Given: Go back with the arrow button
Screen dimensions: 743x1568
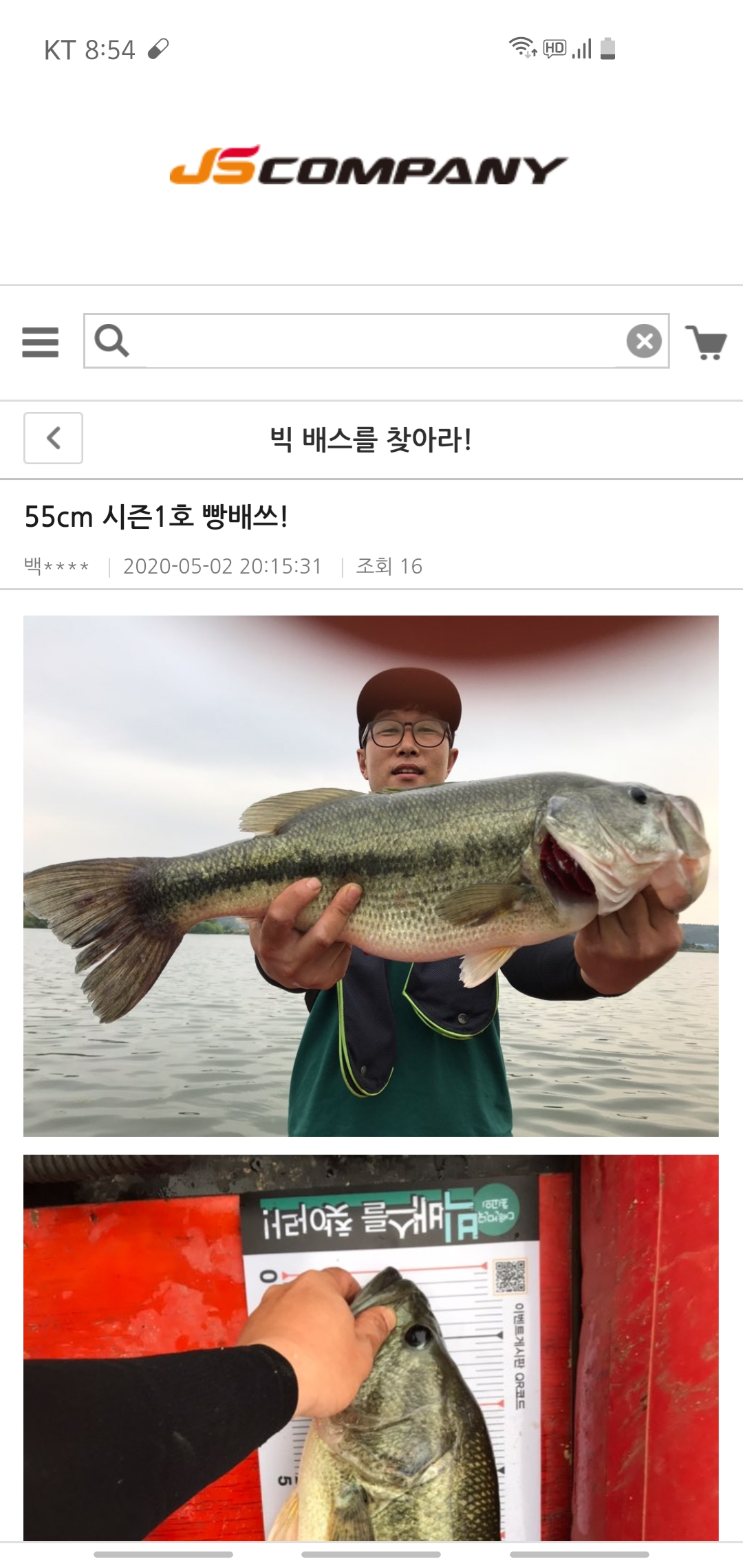Looking at the screenshot, I should point(53,438).
